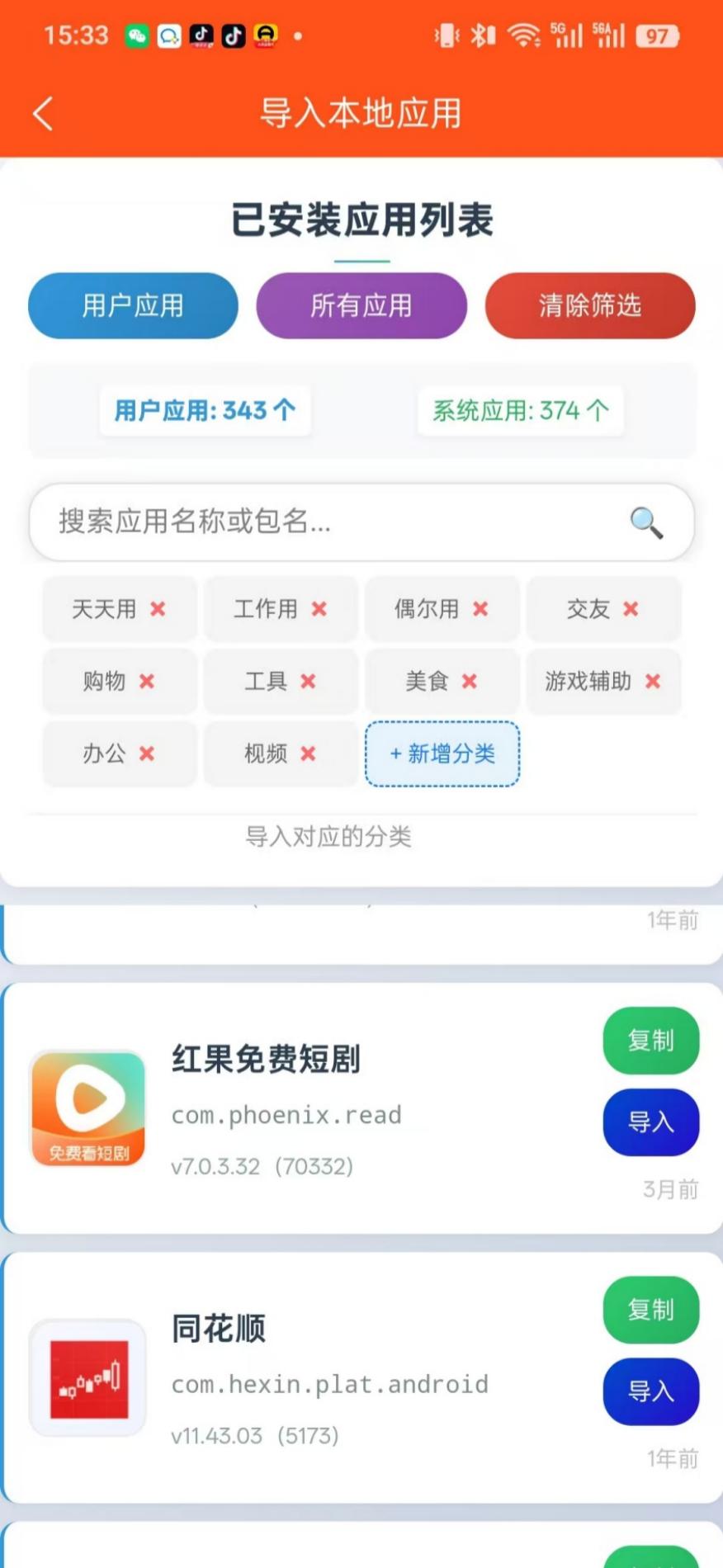Tap the back arrow in the header
The height and width of the screenshot is (1568, 723).
pos(42,114)
